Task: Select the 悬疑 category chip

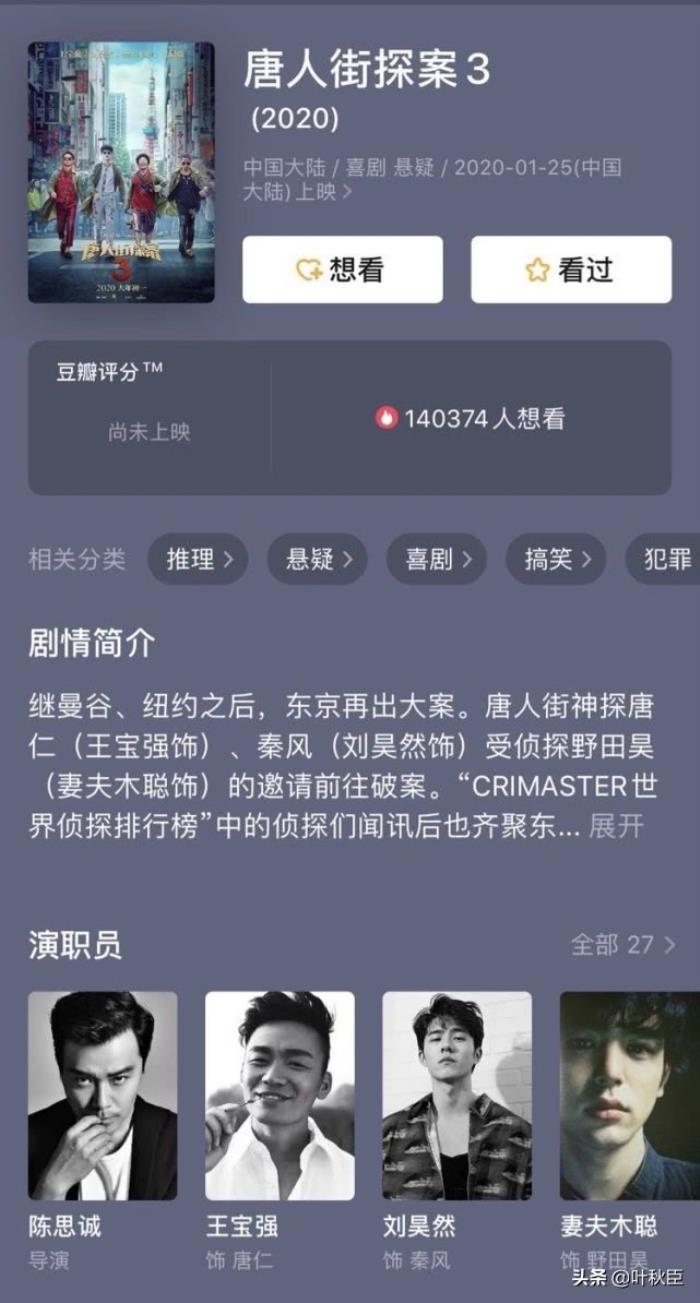Action: pos(318,559)
